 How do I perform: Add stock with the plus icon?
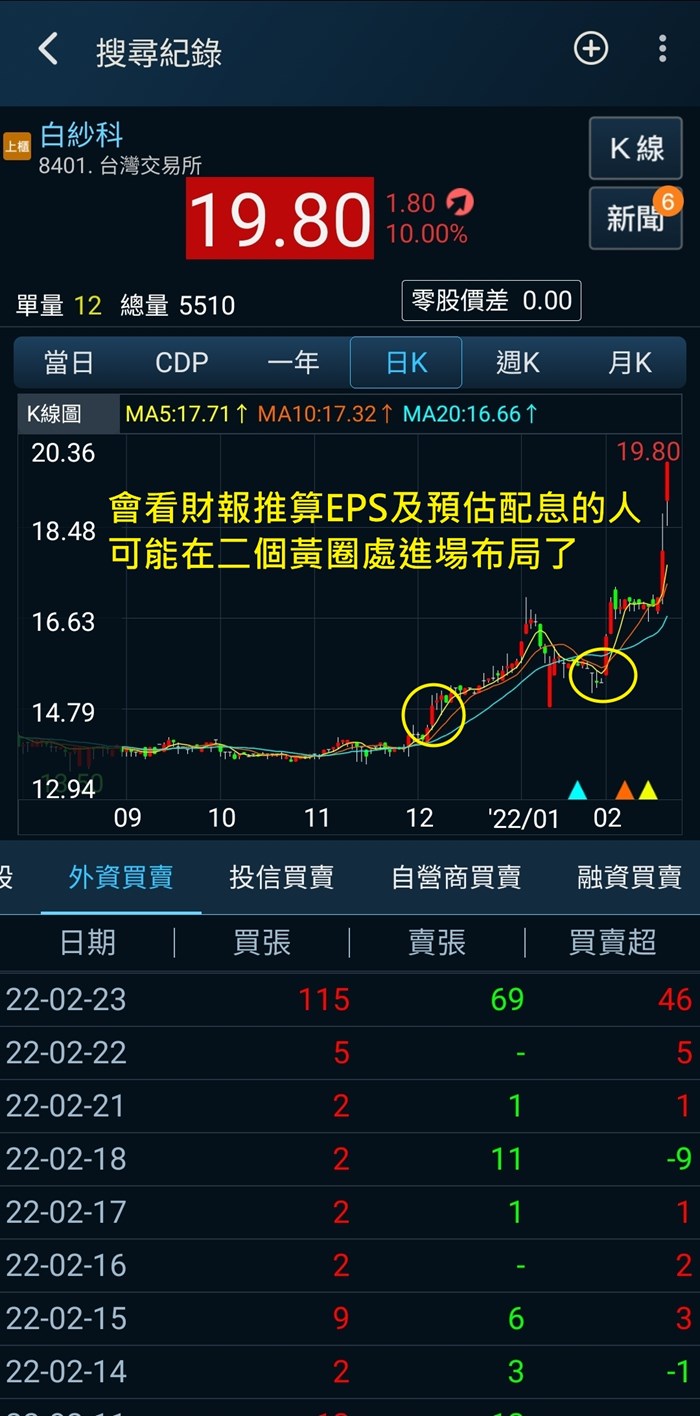click(x=591, y=49)
